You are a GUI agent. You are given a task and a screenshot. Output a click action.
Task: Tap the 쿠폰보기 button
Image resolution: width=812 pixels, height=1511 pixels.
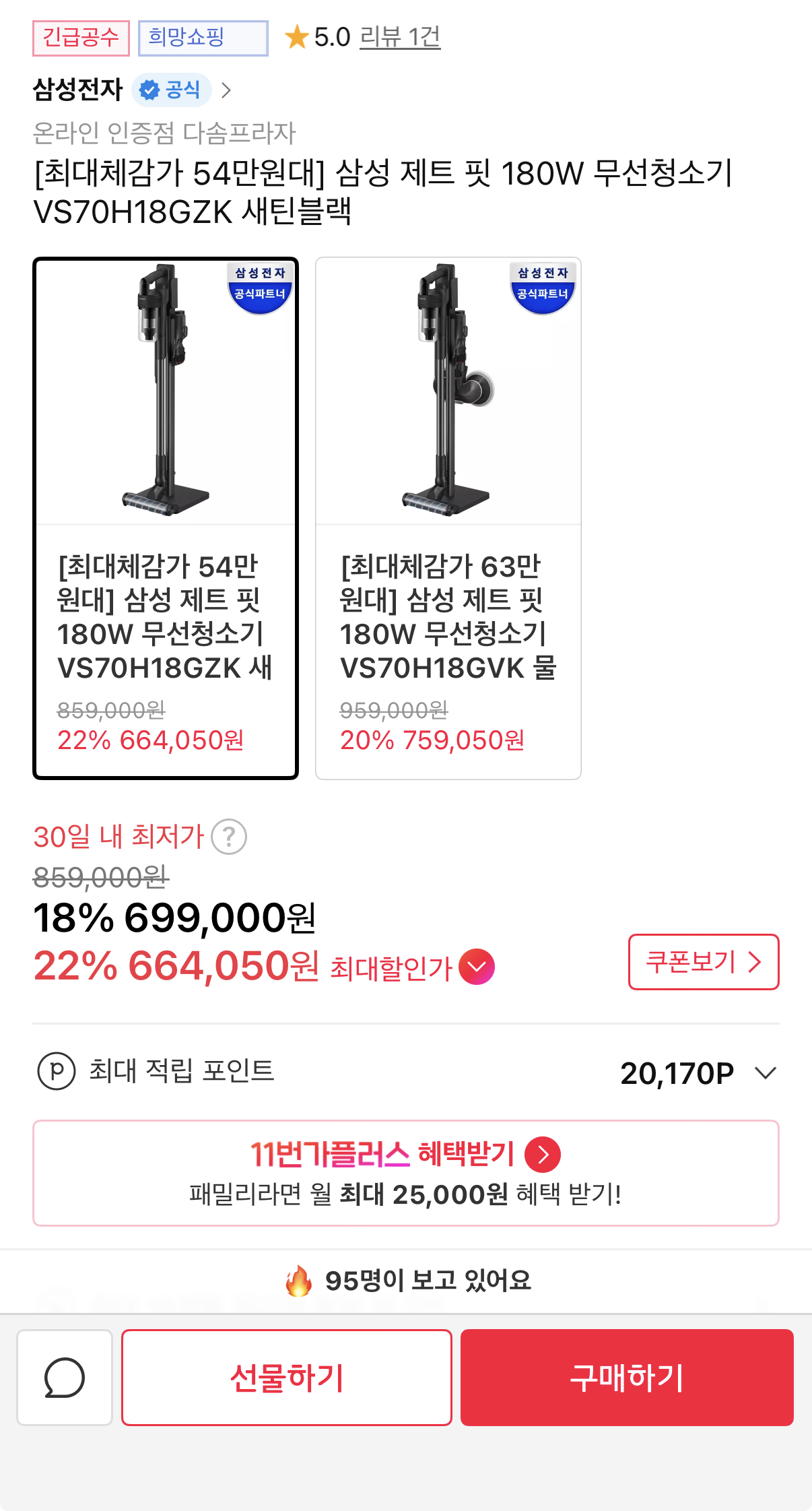click(703, 962)
